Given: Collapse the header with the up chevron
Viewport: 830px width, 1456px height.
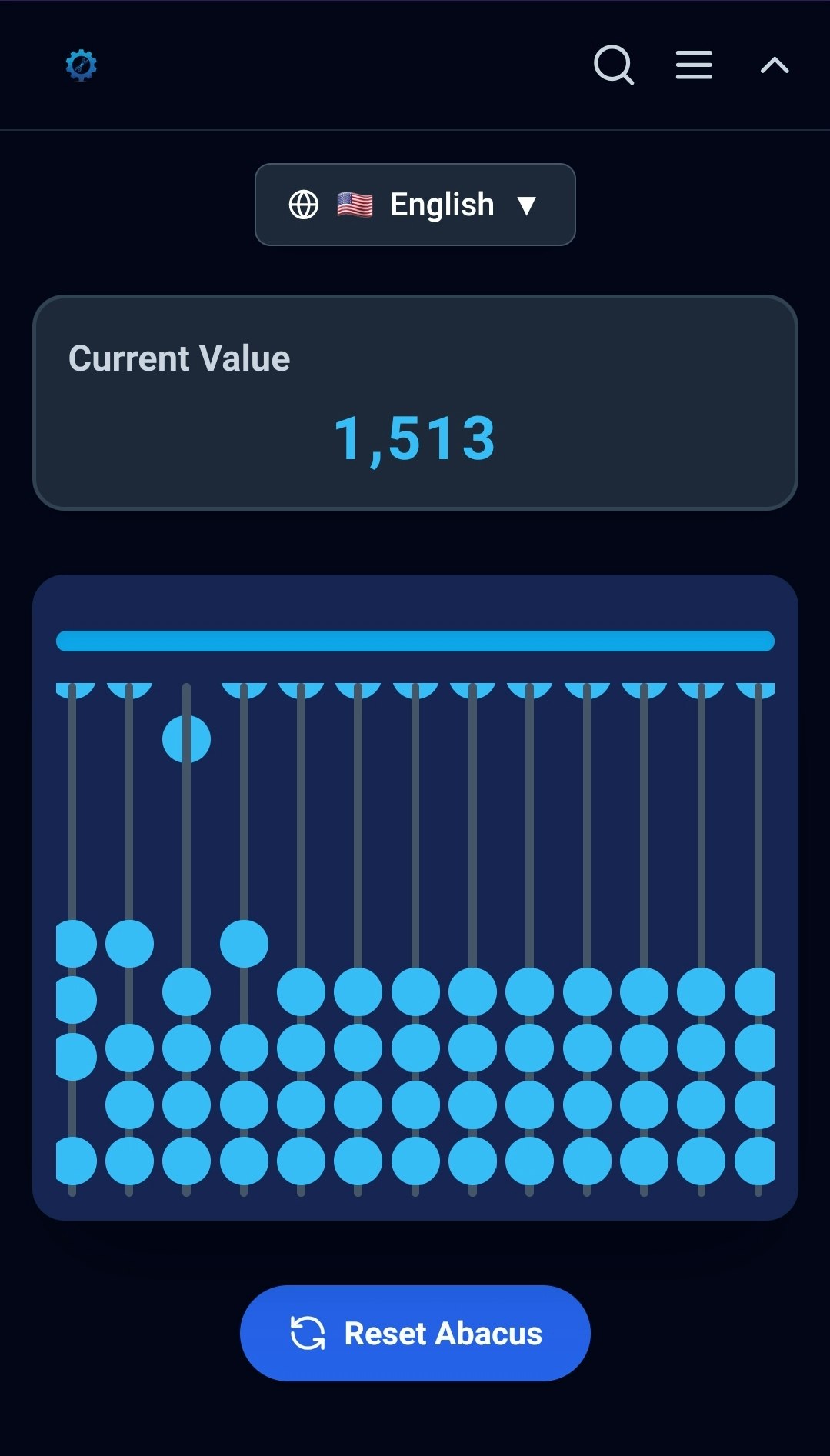Looking at the screenshot, I should [x=775, y=65].
